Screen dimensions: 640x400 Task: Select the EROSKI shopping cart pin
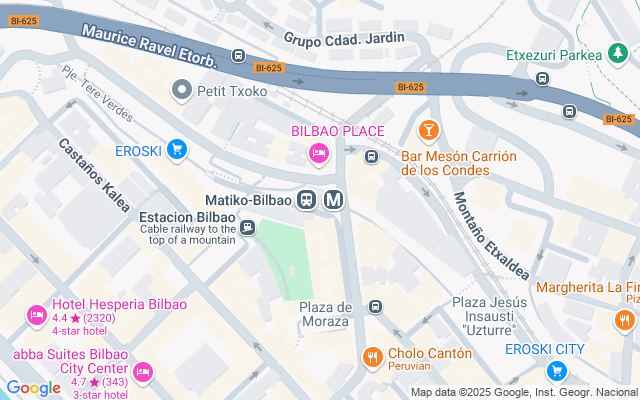click(177, 151)
